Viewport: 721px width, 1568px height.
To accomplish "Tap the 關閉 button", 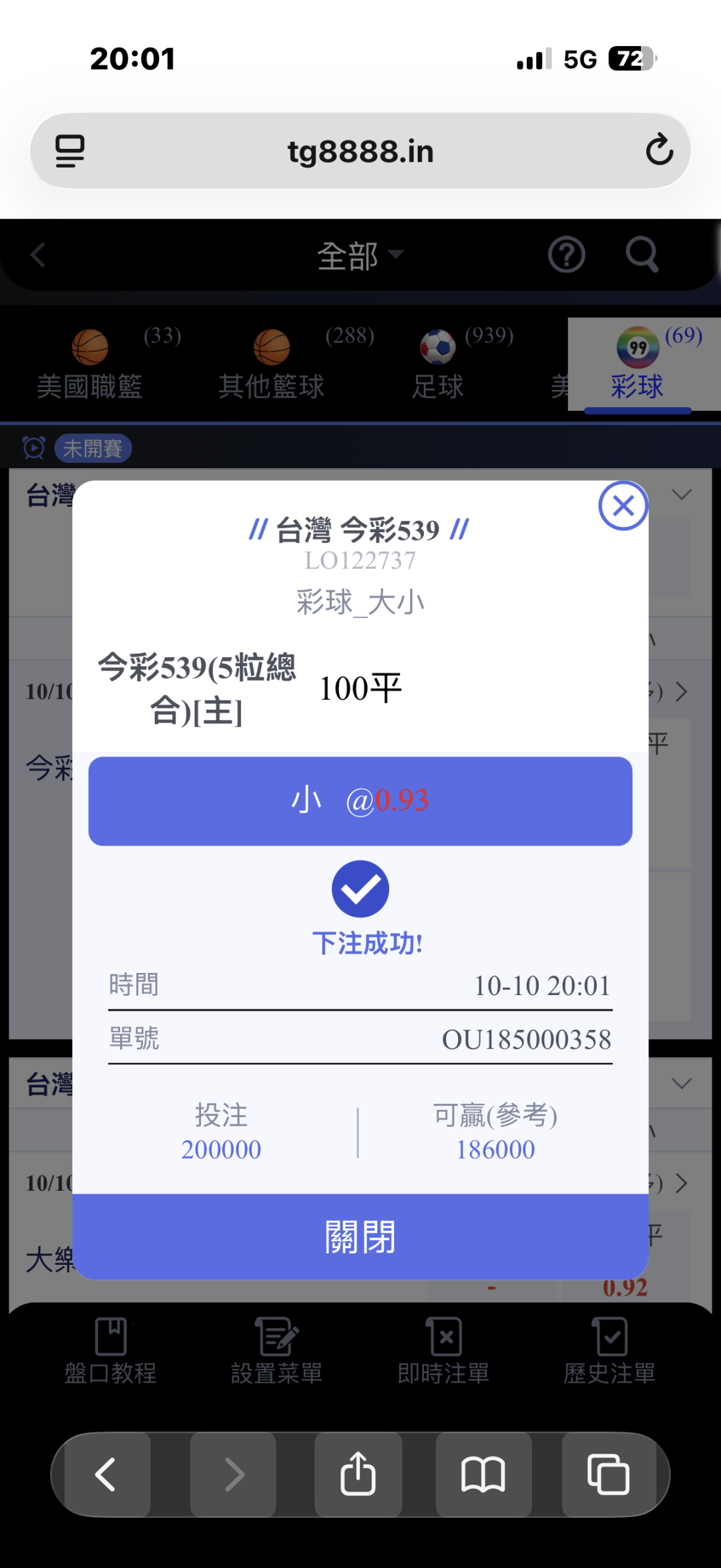I will click(x=360, y=1237).
